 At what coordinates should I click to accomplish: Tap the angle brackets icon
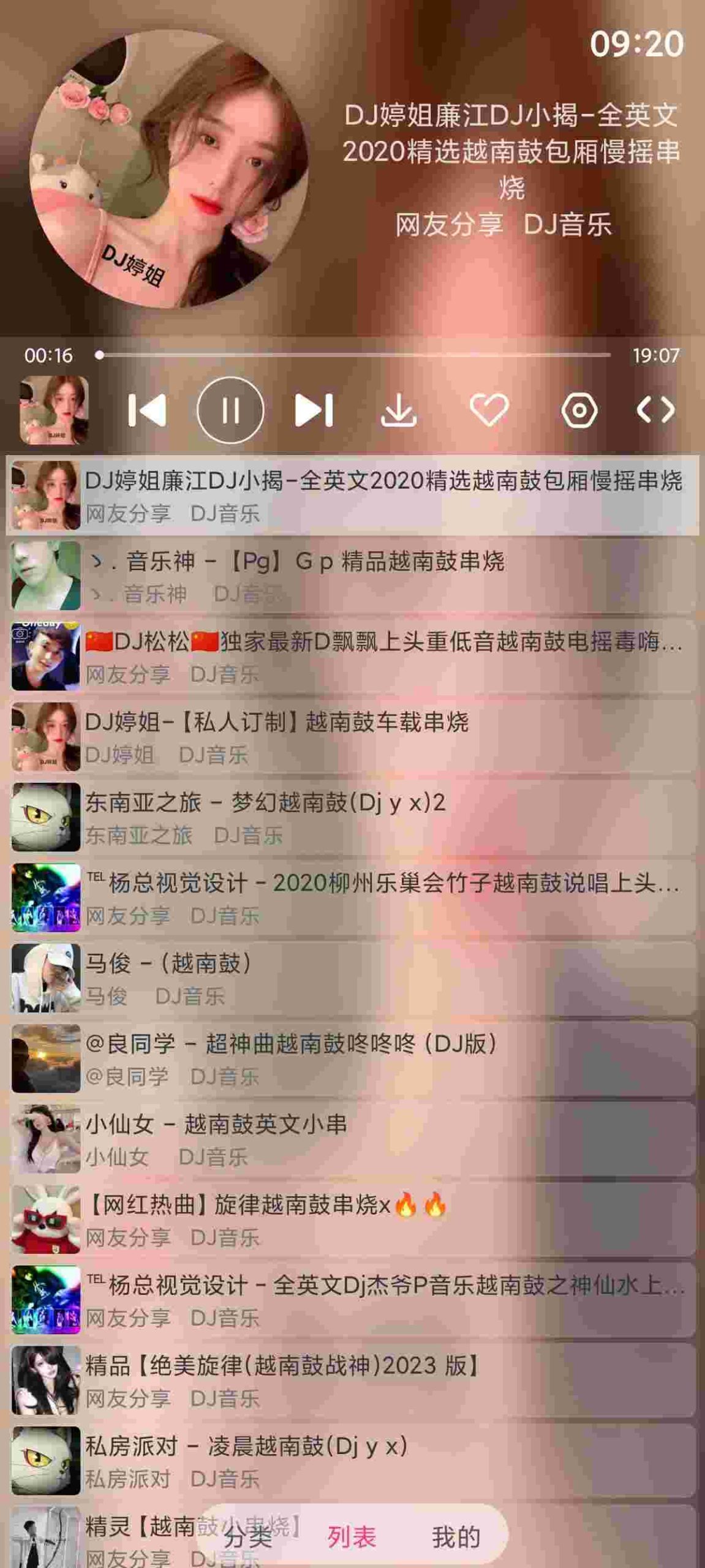(655, 410)
